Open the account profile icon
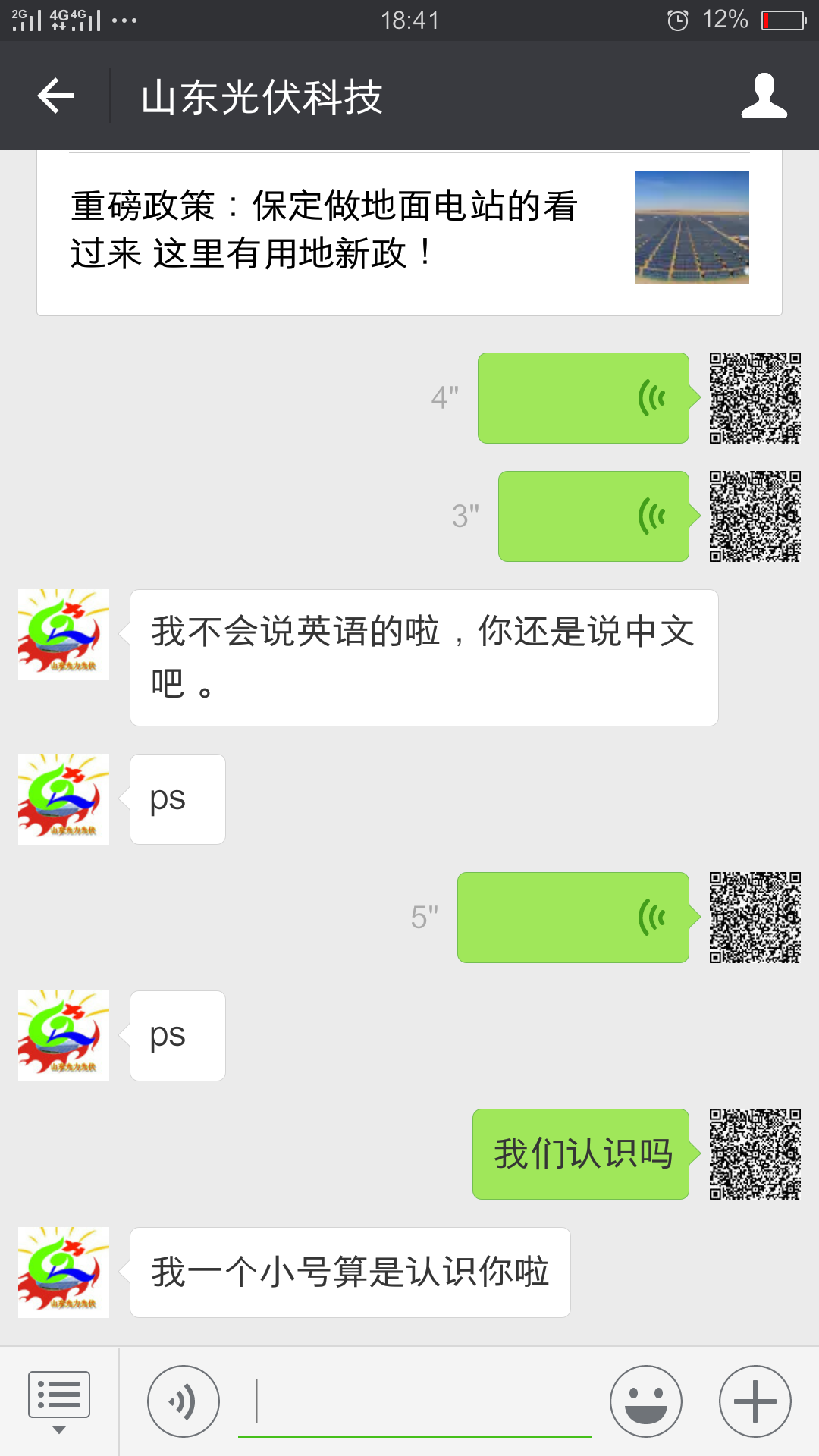The width and height of the screenshot is (819, 1456). [764, 96]
